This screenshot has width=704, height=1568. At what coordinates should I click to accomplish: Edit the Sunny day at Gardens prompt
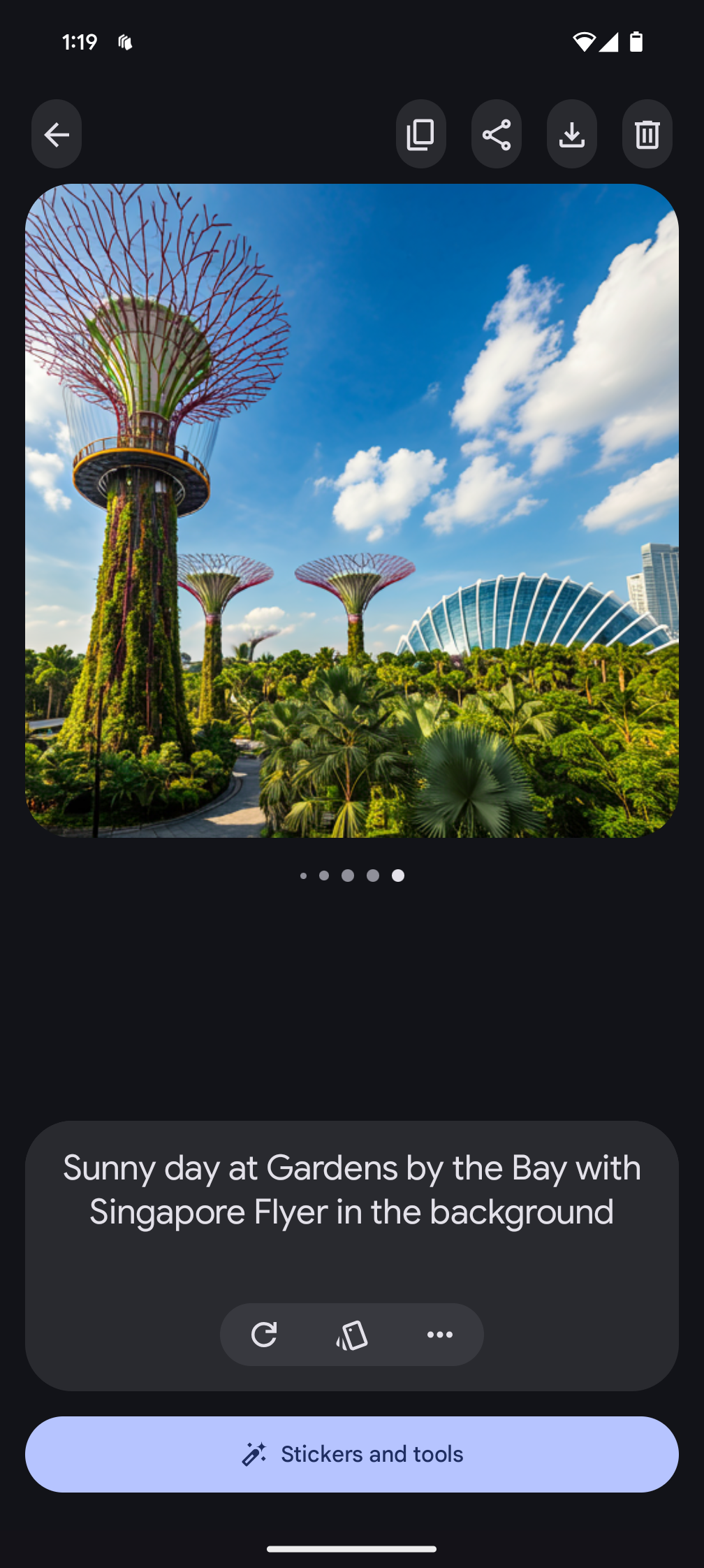352,1190
